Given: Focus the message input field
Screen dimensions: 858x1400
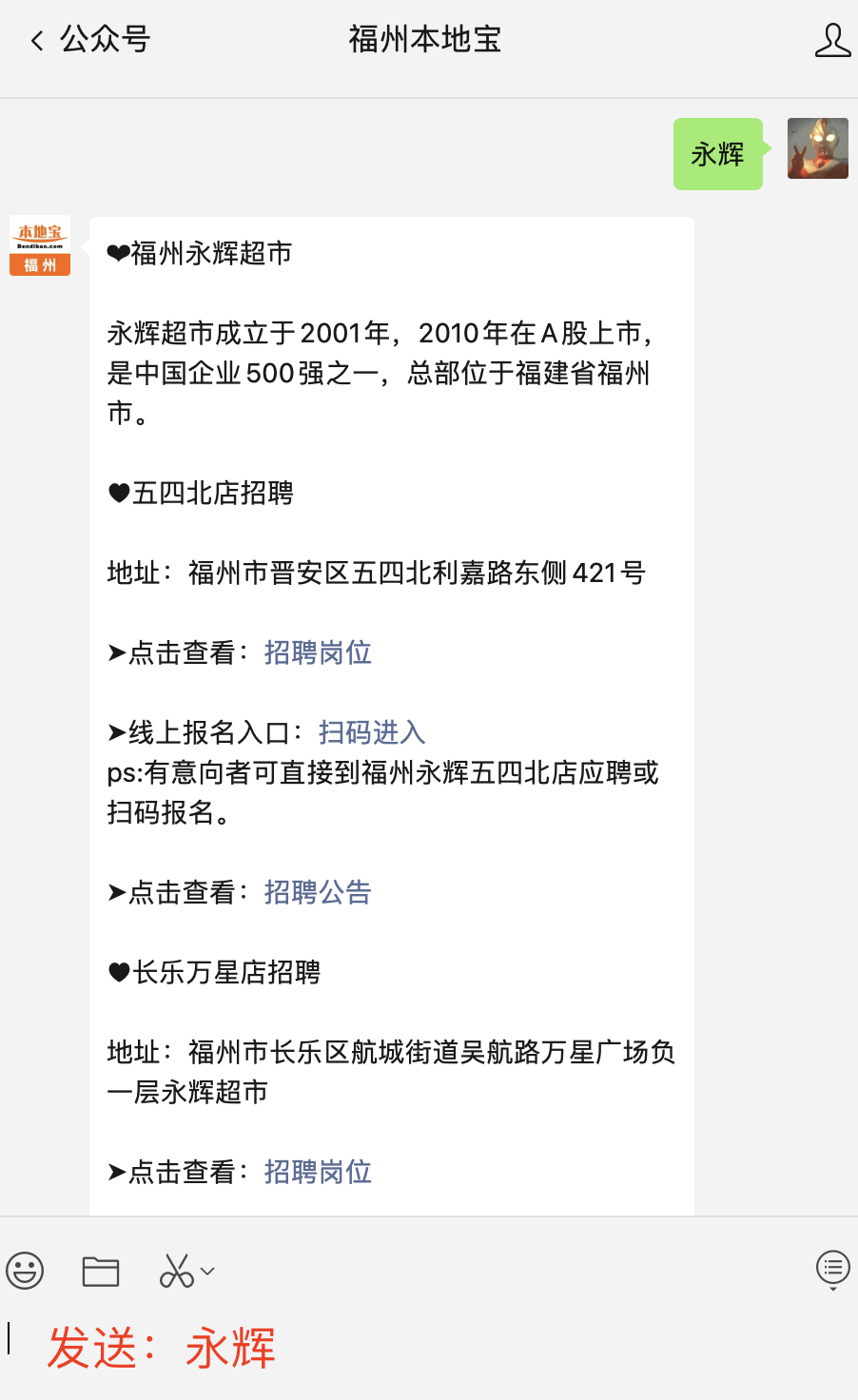Looking at the screenshot, I should pyautogui.click(x=429, y=1347).
